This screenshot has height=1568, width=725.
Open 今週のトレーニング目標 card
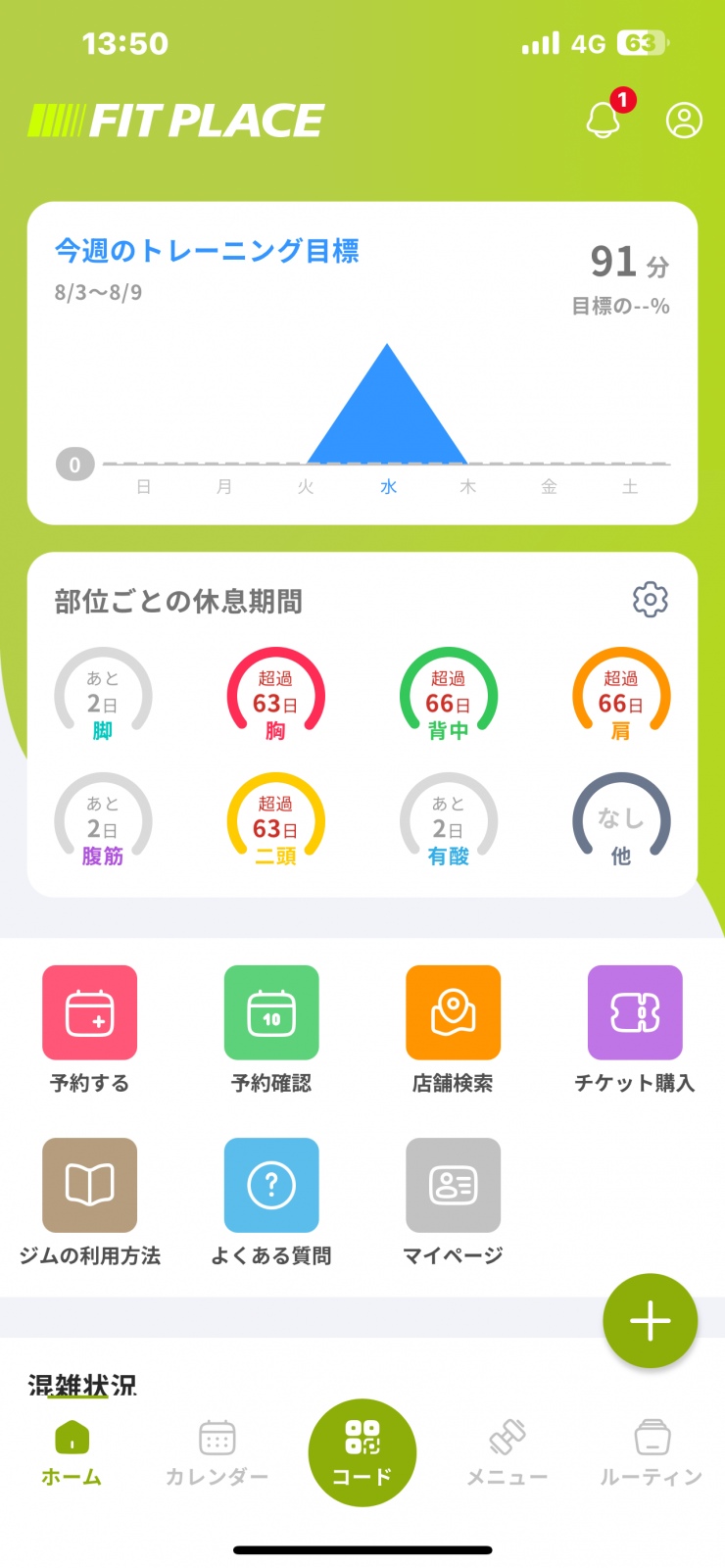(362, 363)
